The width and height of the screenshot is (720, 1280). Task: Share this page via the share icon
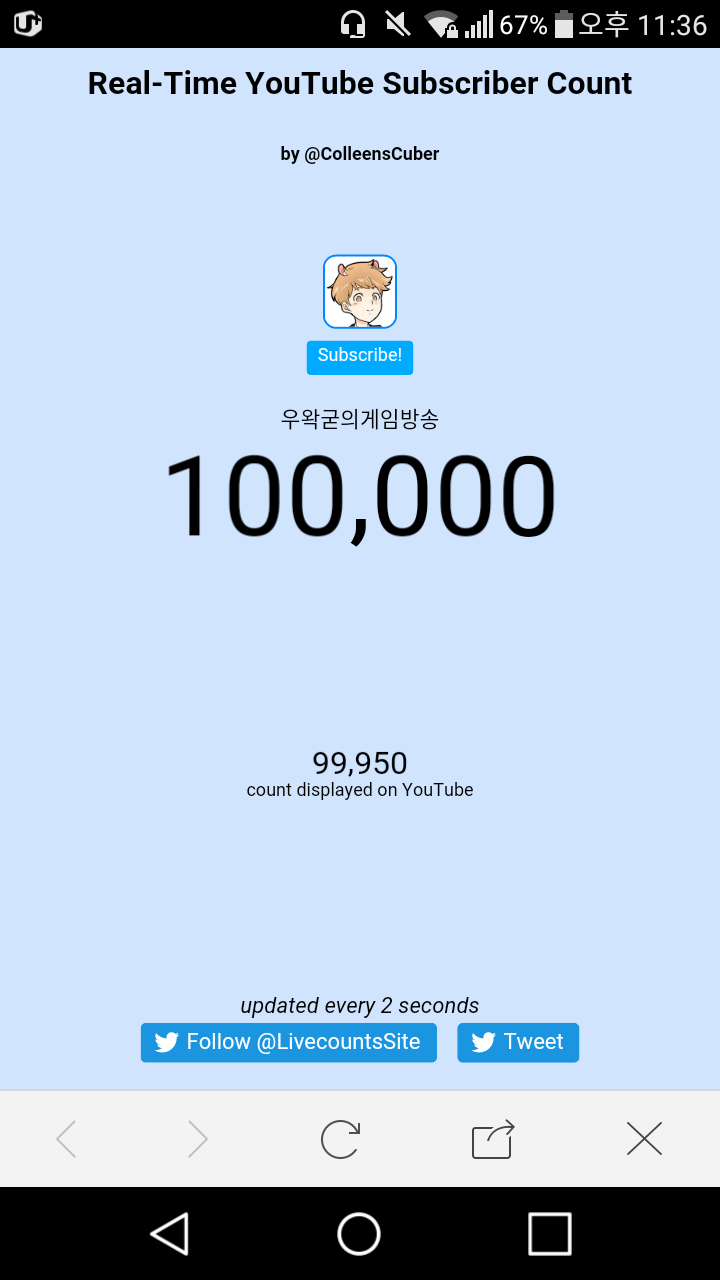(493, 1139)
